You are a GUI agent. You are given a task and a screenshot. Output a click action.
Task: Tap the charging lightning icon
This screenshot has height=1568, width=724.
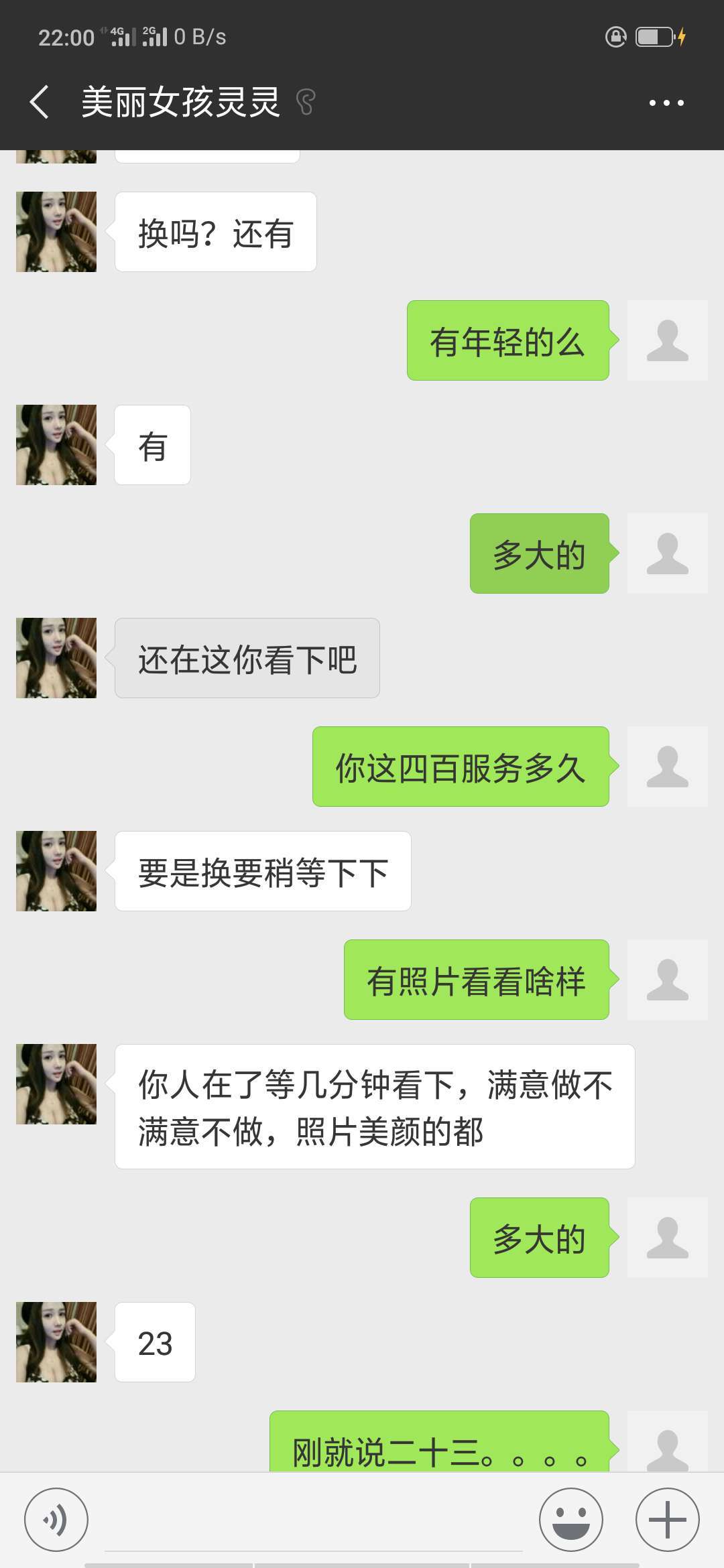tap(683, 37)
